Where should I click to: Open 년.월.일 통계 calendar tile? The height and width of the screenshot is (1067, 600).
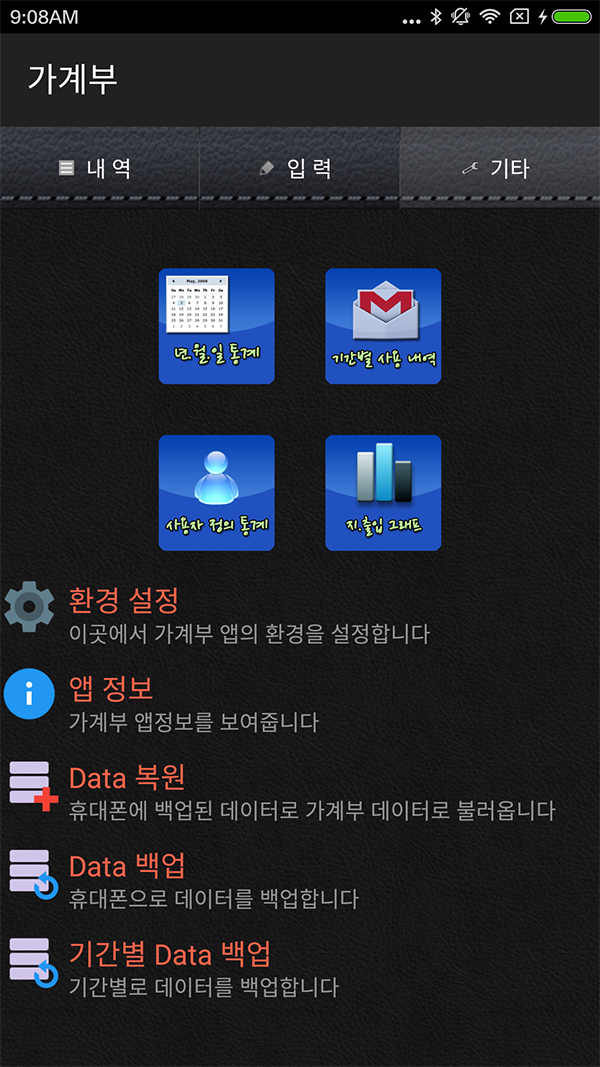pyautogui.click(x=216, y=326)
